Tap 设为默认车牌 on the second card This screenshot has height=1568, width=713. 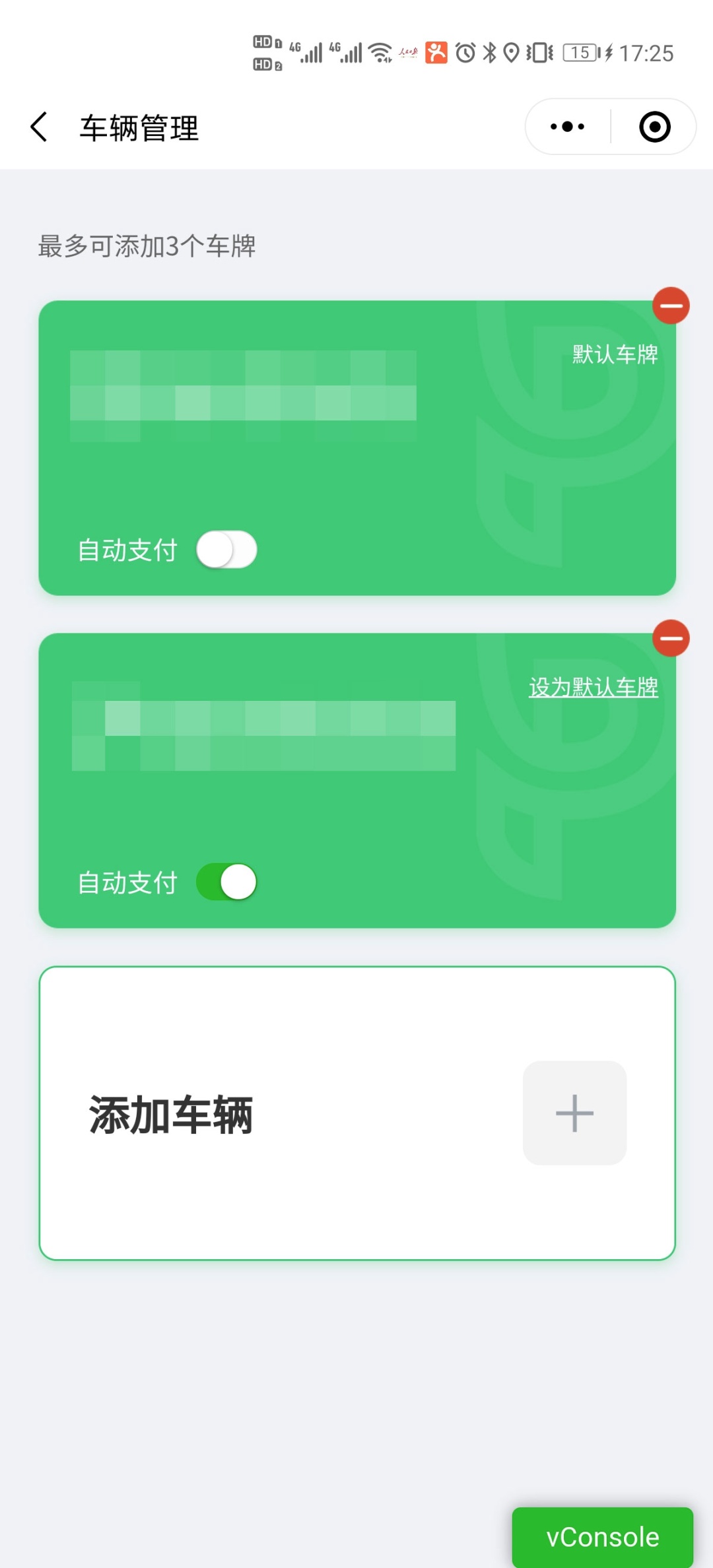point(593,688)
